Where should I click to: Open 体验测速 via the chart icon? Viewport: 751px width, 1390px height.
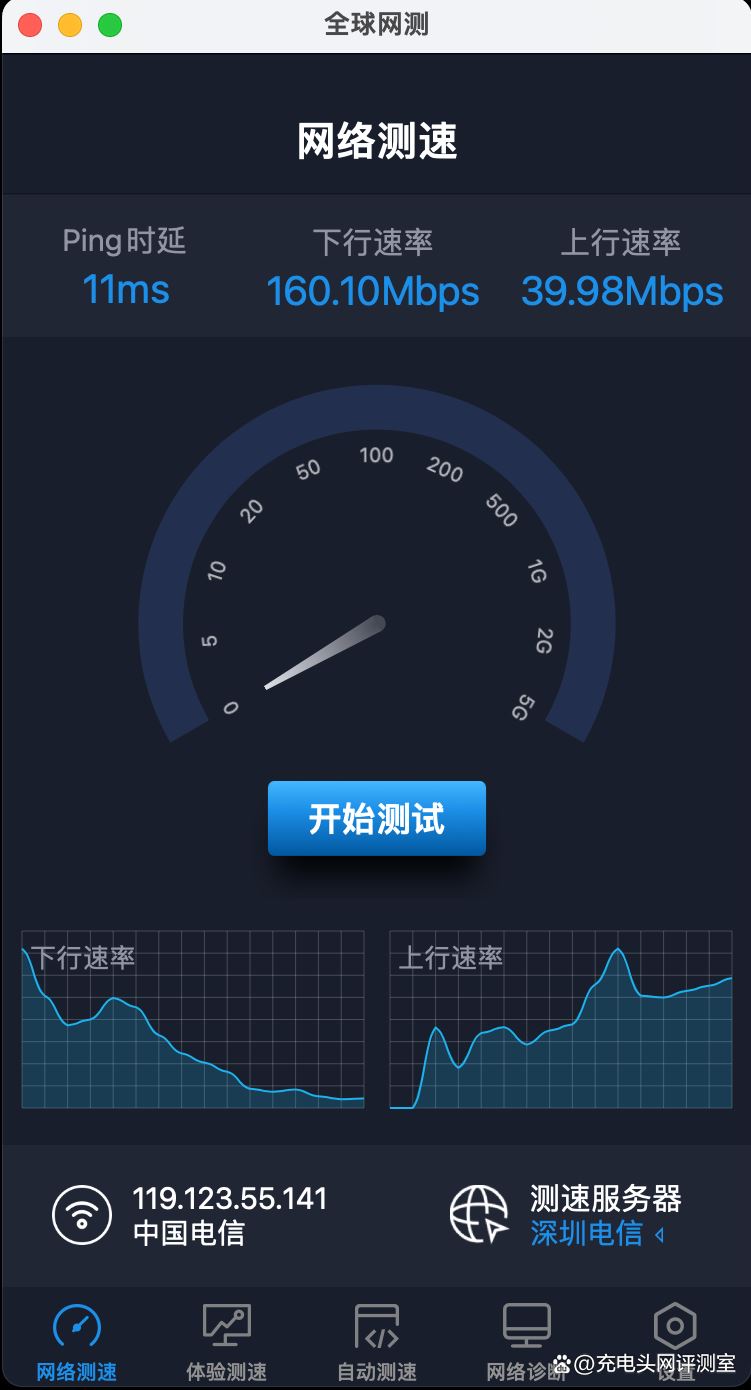point(227,1325)
